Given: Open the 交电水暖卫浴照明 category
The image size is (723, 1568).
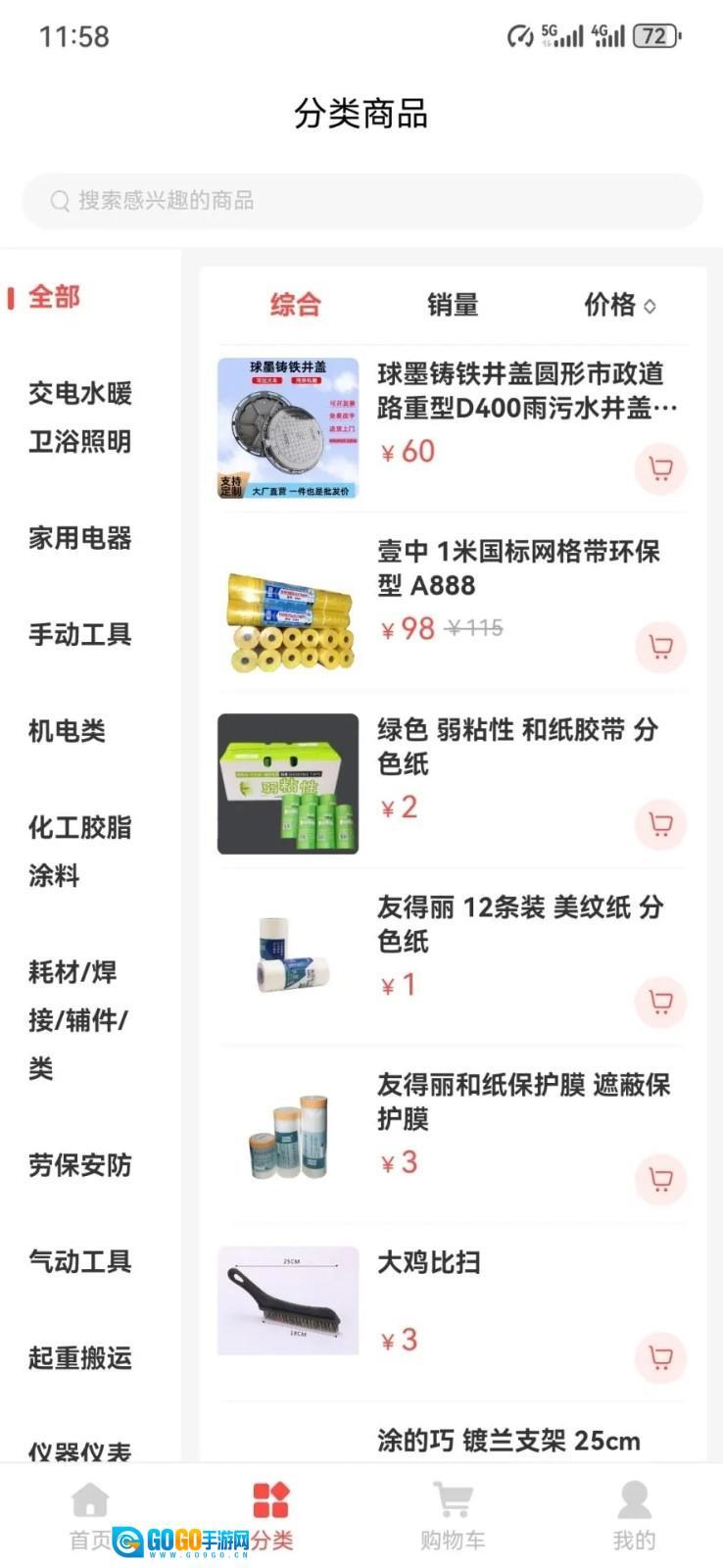Looking at the screenshot, I should tap(79, 417).
